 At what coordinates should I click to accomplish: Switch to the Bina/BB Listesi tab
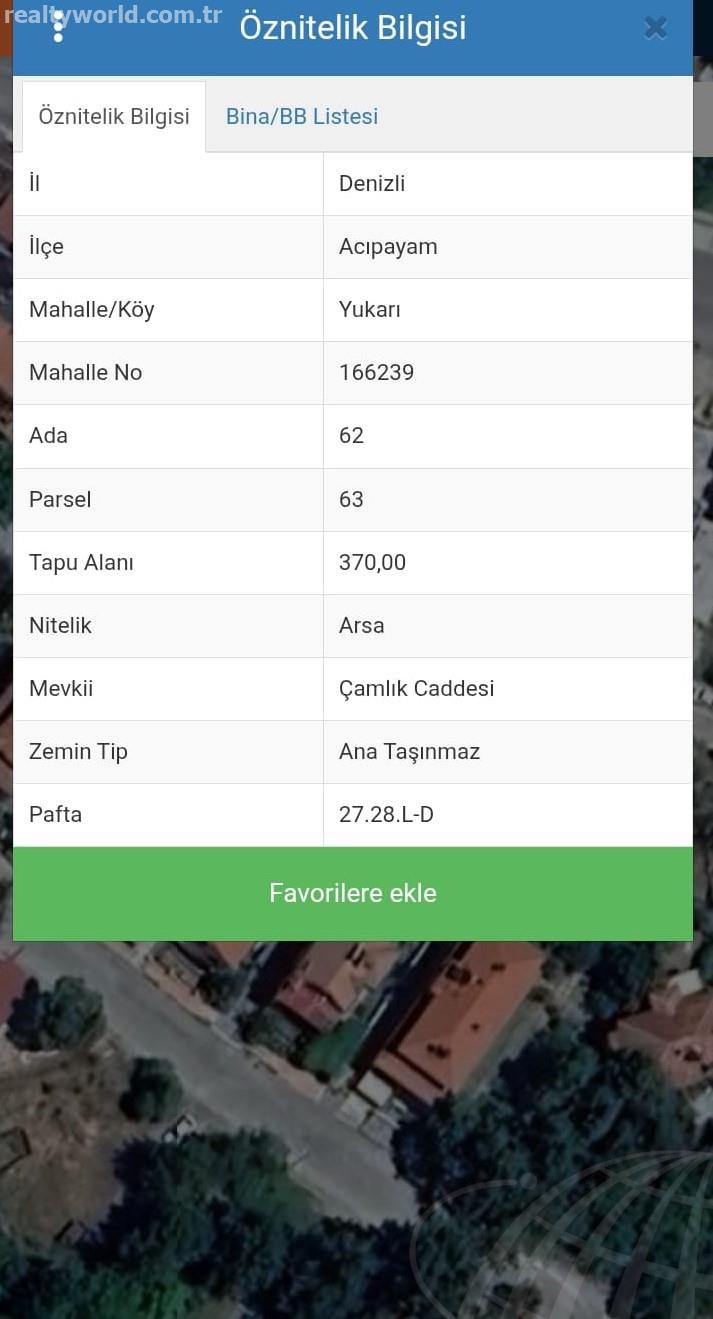point(302,116)
